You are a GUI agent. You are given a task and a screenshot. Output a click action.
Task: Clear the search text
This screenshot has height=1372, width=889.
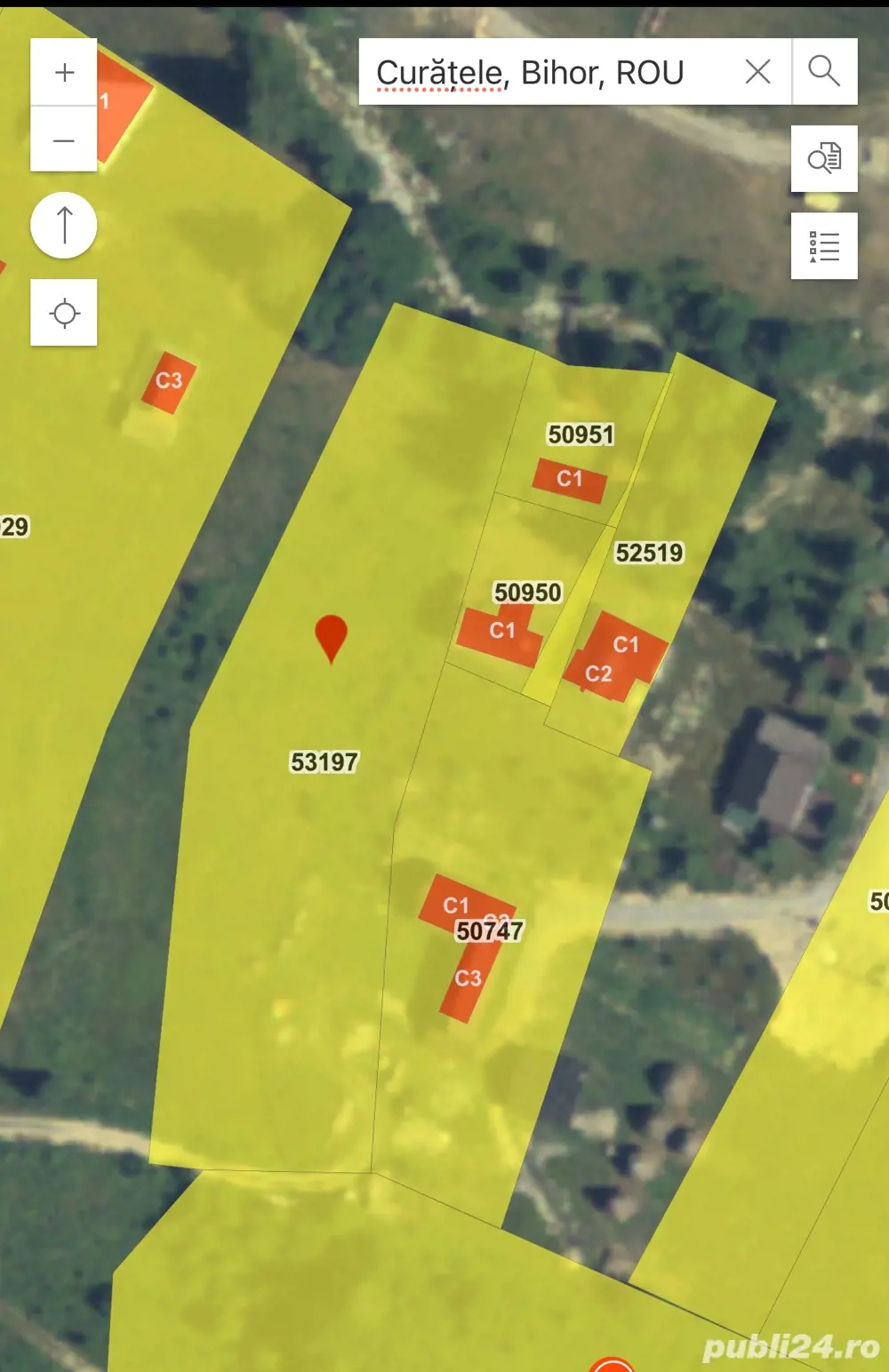[757, 72]
